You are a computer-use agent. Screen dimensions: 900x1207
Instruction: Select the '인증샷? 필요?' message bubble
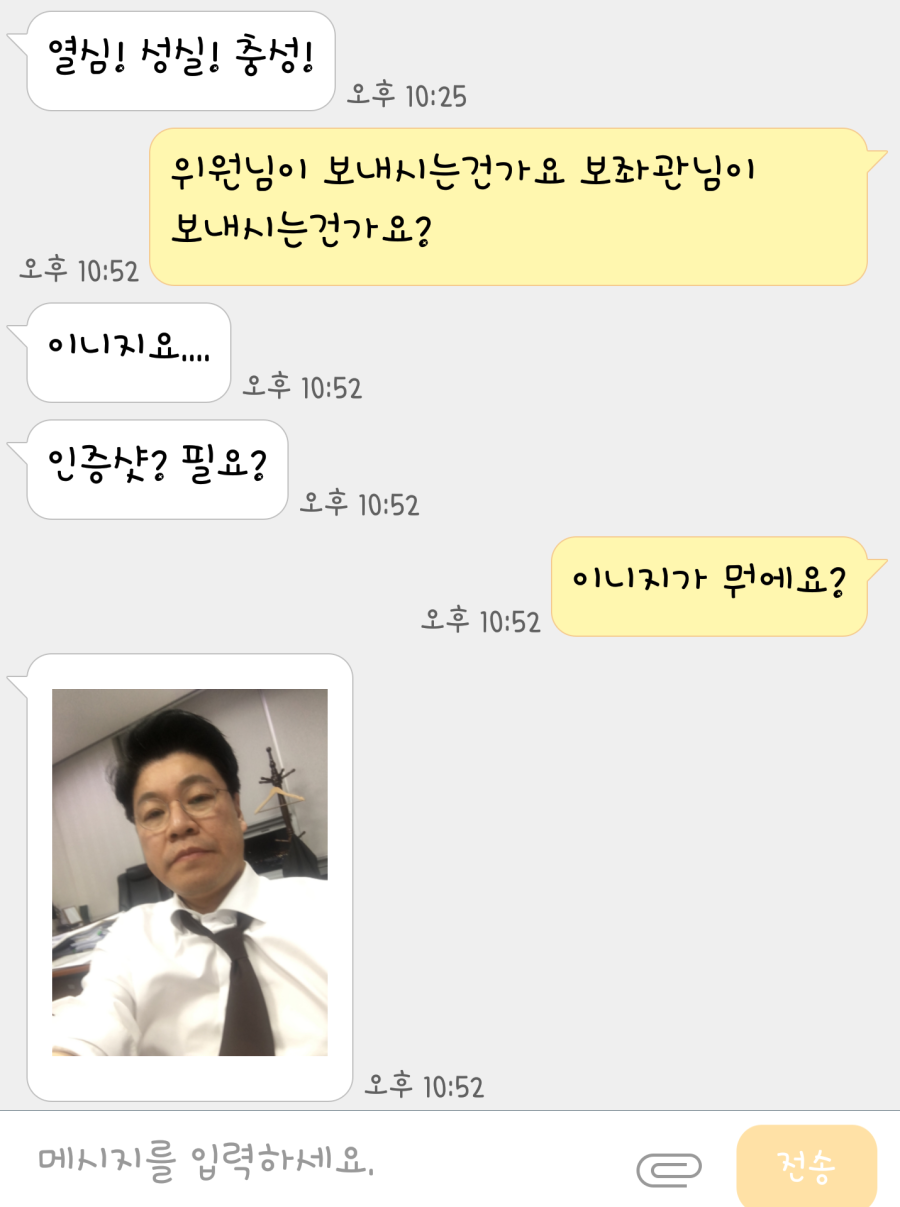tap(154, 469)
